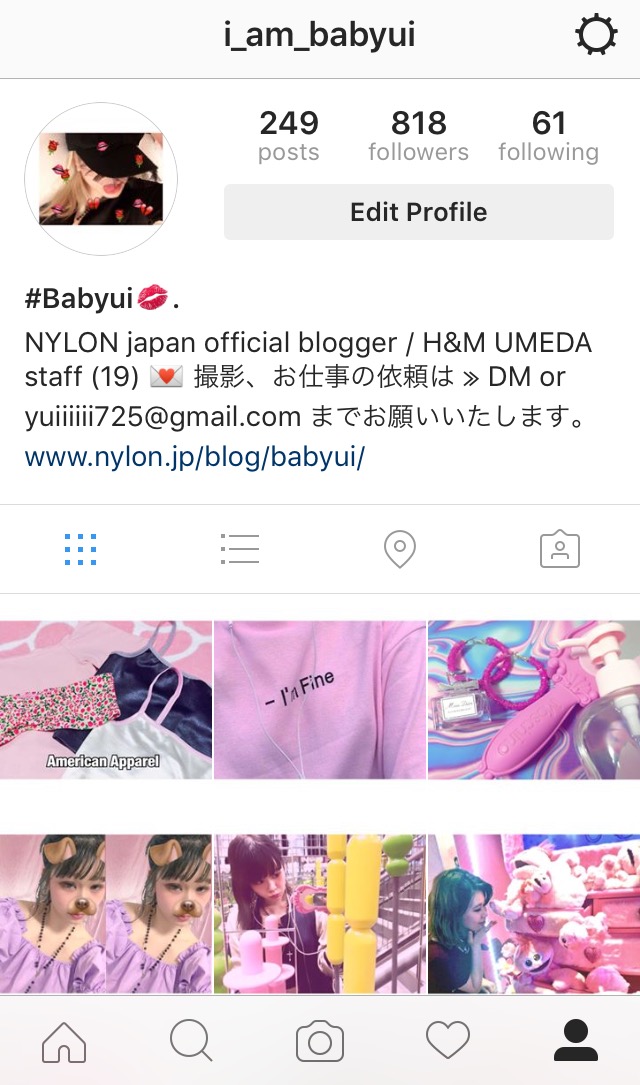Open the stuffed toys post
The image size is (640, 1085).
pyautogui.click(x=534, y=914)
